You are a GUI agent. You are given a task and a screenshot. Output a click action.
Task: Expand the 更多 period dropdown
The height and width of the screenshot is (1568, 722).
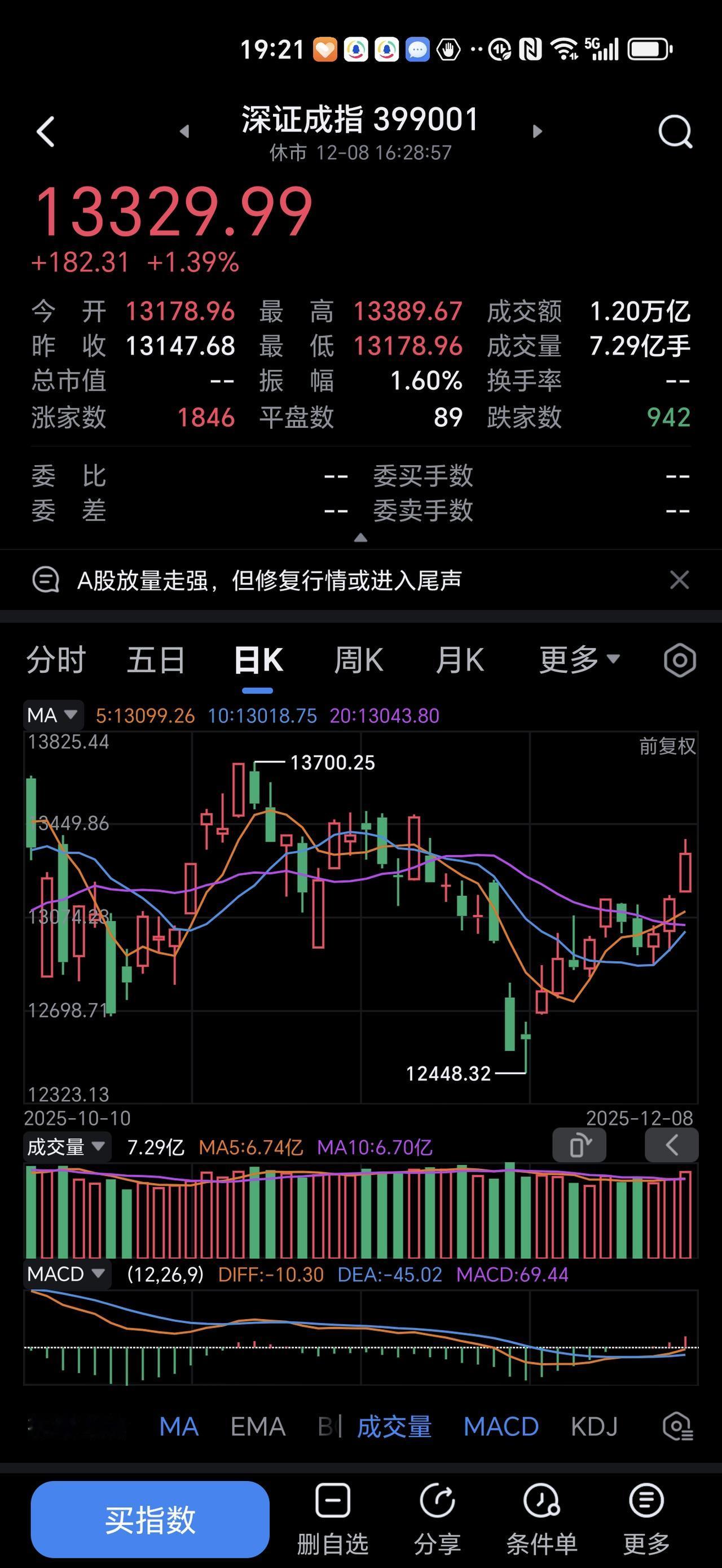(574, 660)
